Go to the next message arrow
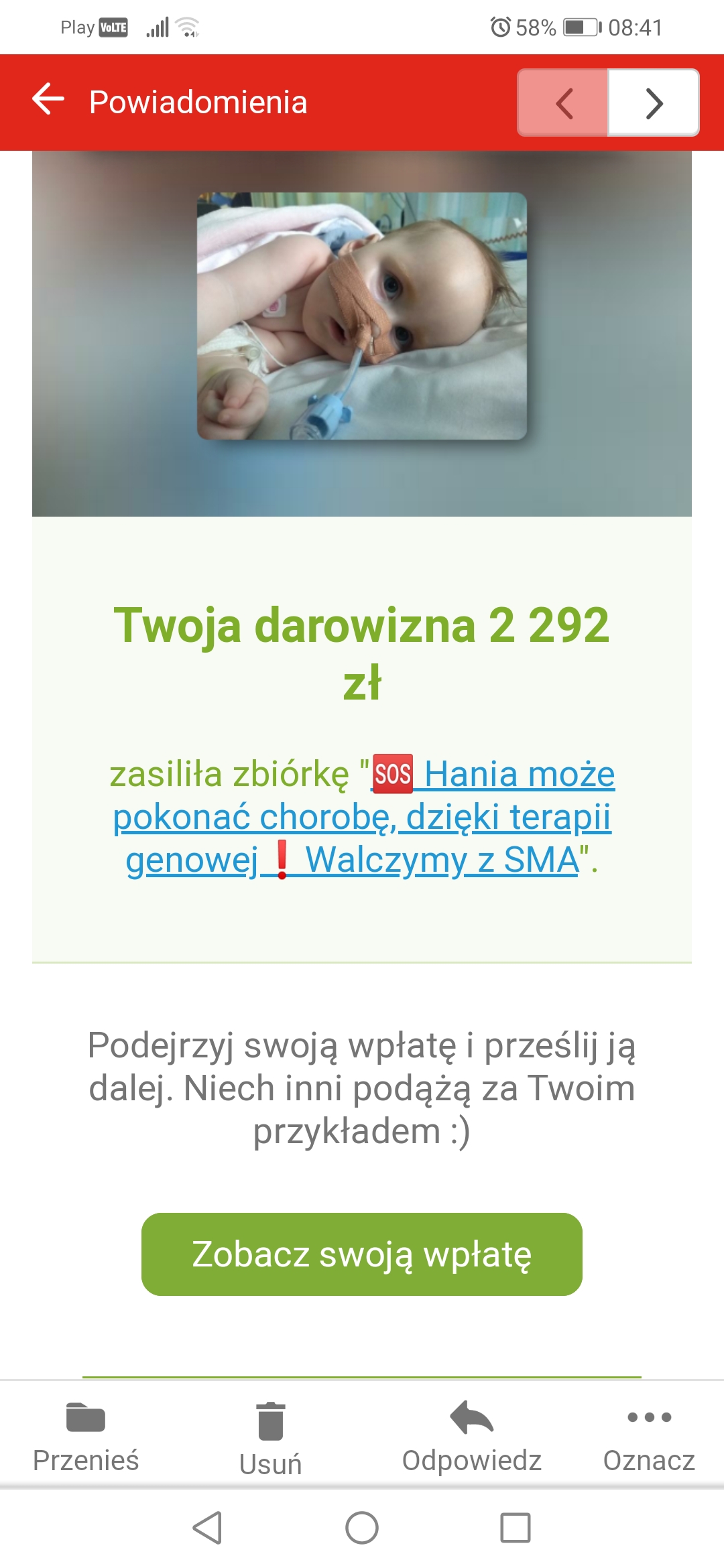The image size is (724, 1568). [653, 103]
